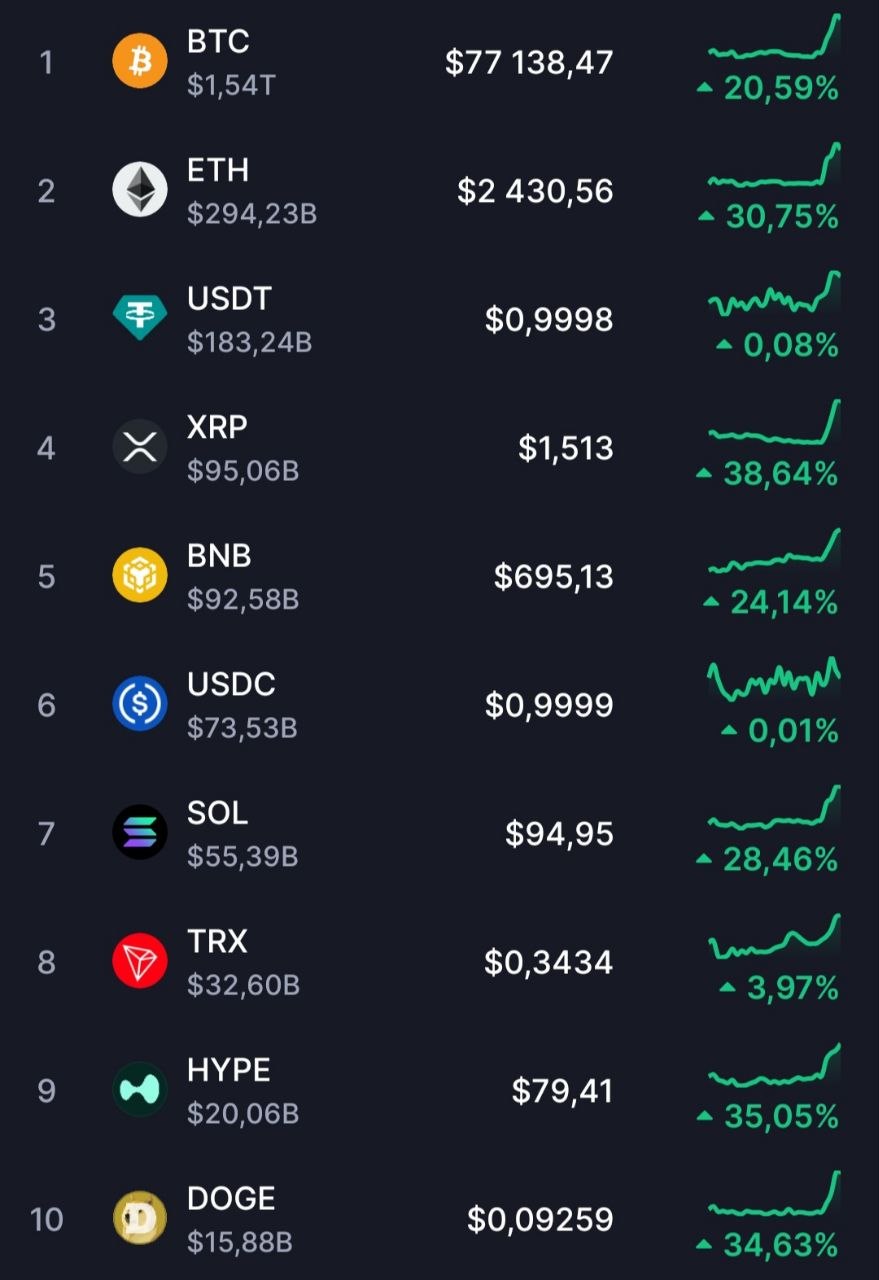Open DOGE coin details
The width and height of the screenshot is (879, 1280).
point(439,1218)
